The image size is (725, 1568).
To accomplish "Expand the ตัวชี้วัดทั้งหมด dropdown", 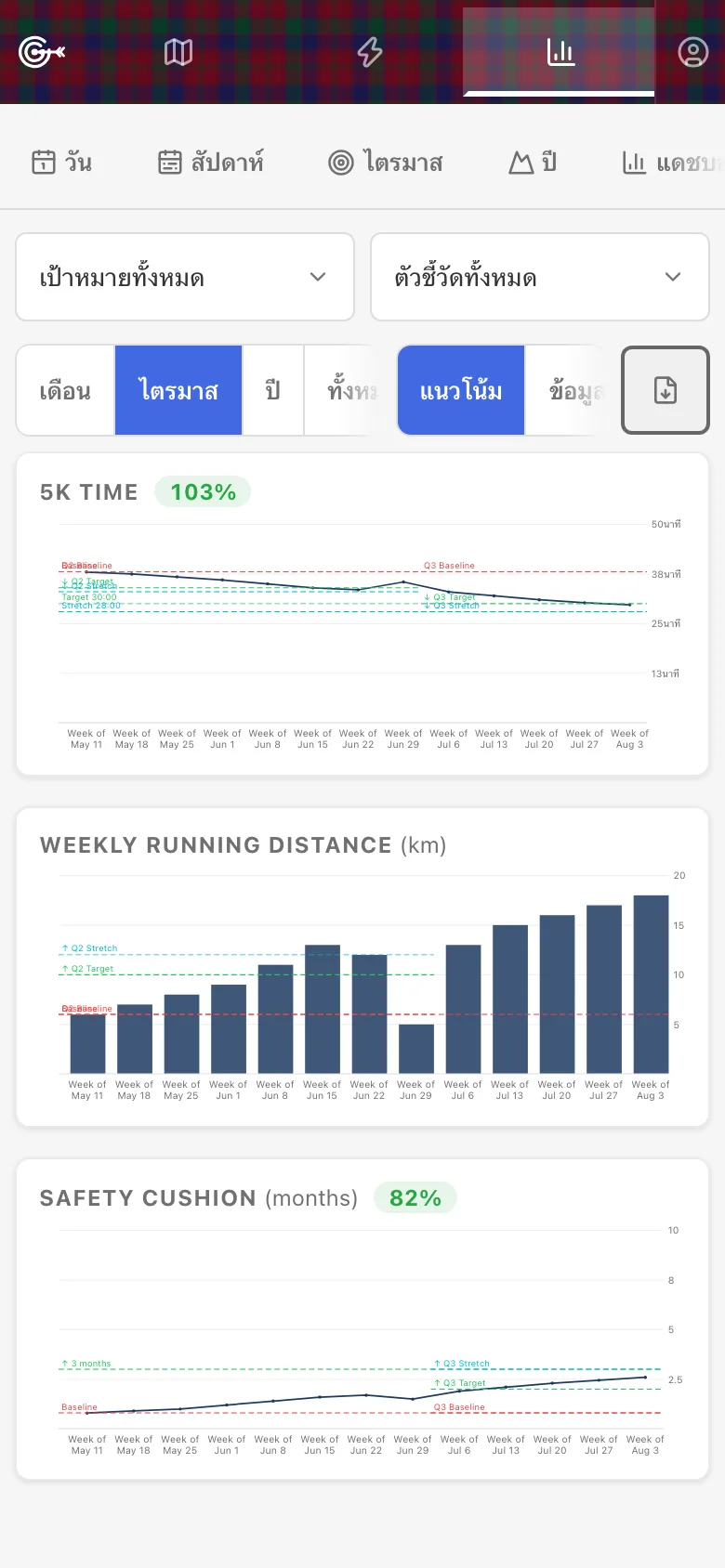I will pyautogui.click(x=540, y=277).
